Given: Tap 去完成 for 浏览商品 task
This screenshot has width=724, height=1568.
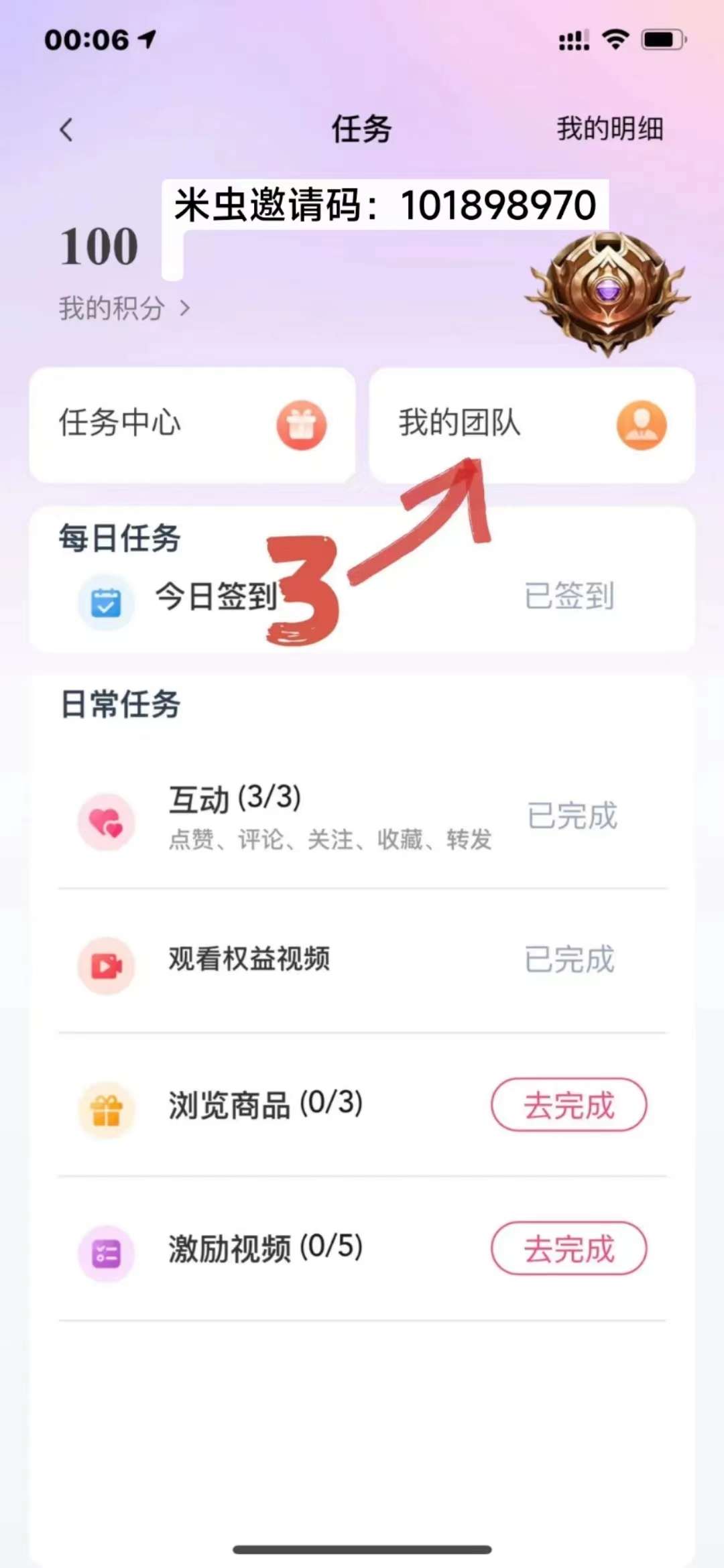Looking at the screenshot, I should 569,1104.
